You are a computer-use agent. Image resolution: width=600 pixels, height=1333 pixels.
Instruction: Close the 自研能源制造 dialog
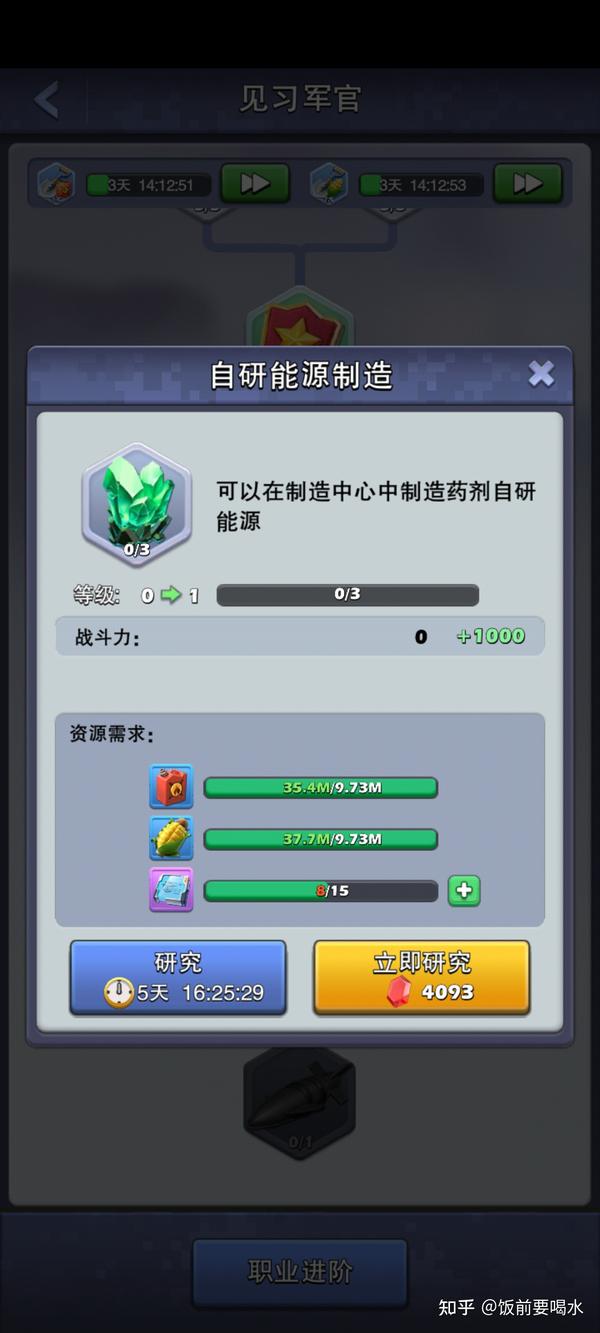(x=541, y=374)
